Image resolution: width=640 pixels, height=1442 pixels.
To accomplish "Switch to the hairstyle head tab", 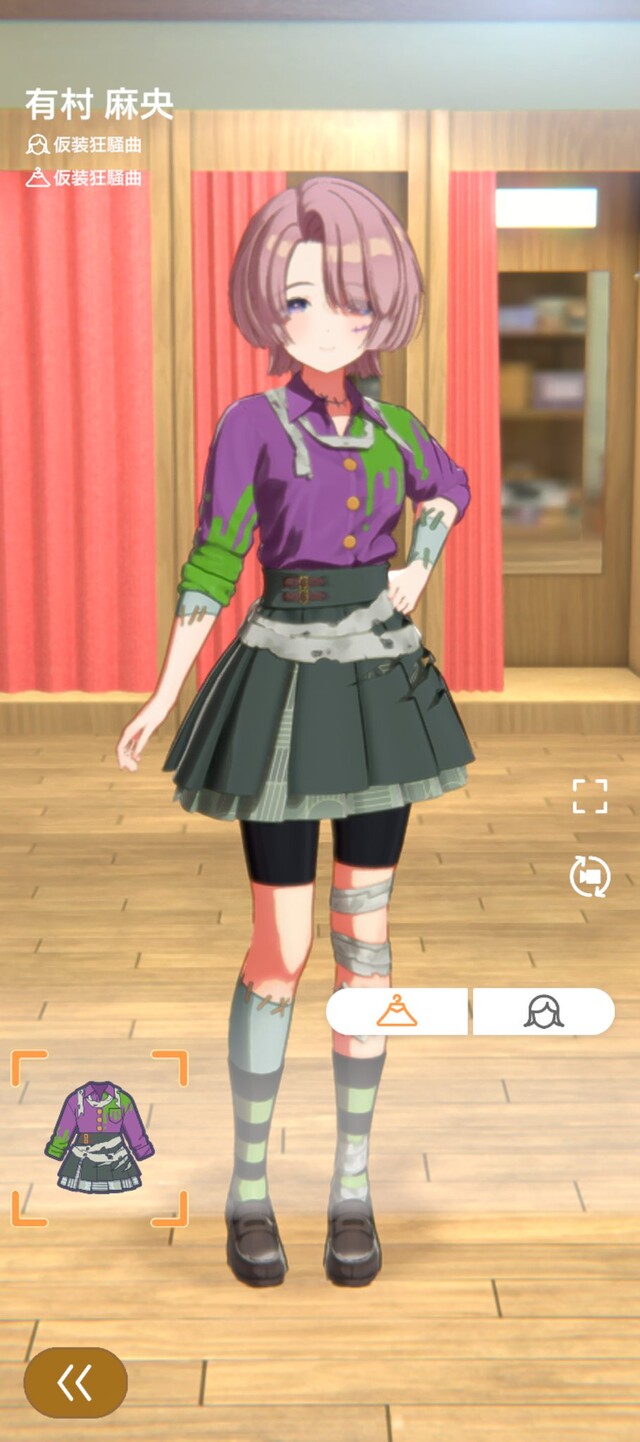I will [x=543, y=1011].
